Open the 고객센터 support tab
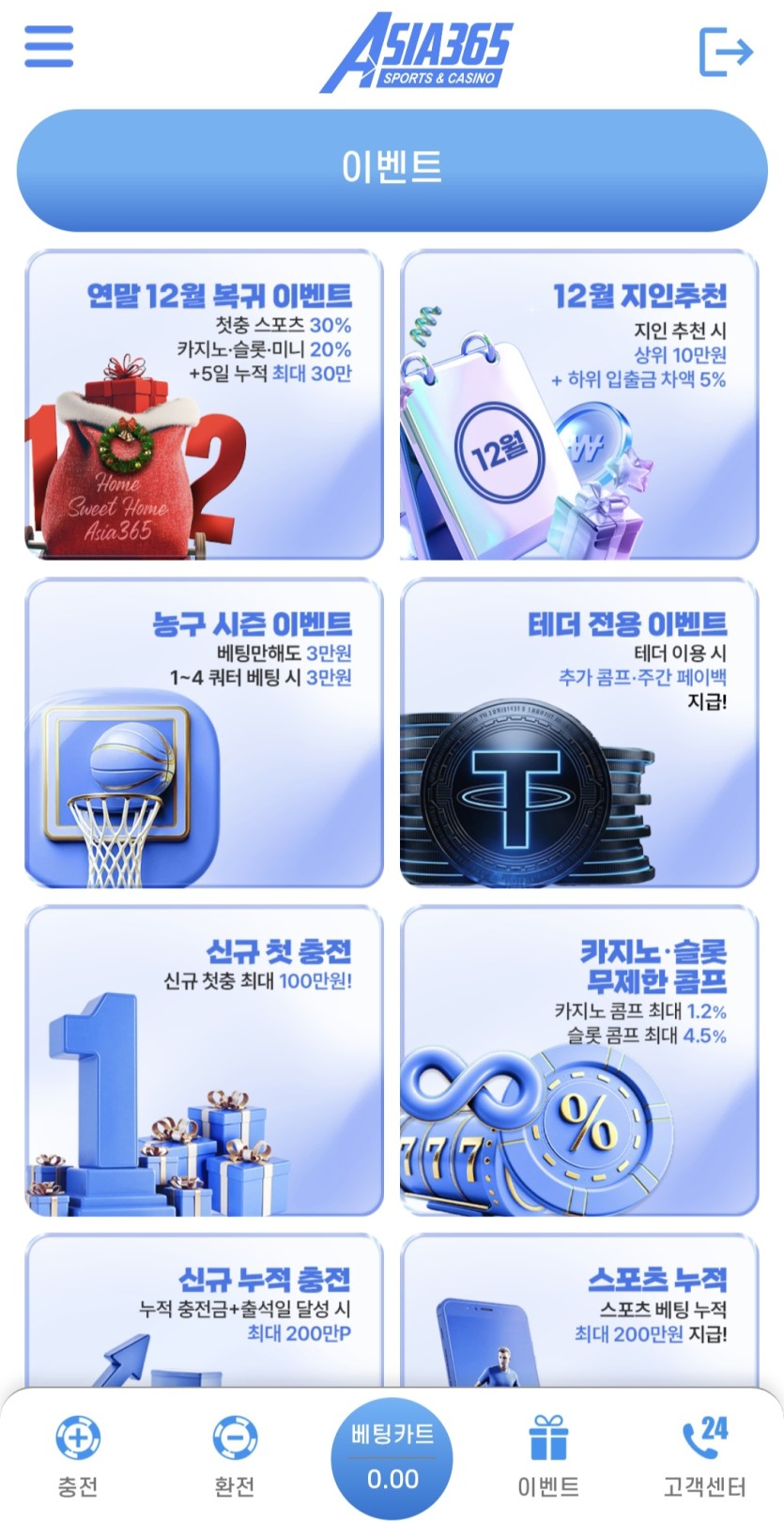The height and width of the screenshot is (1522, 784). (704, 1455)
